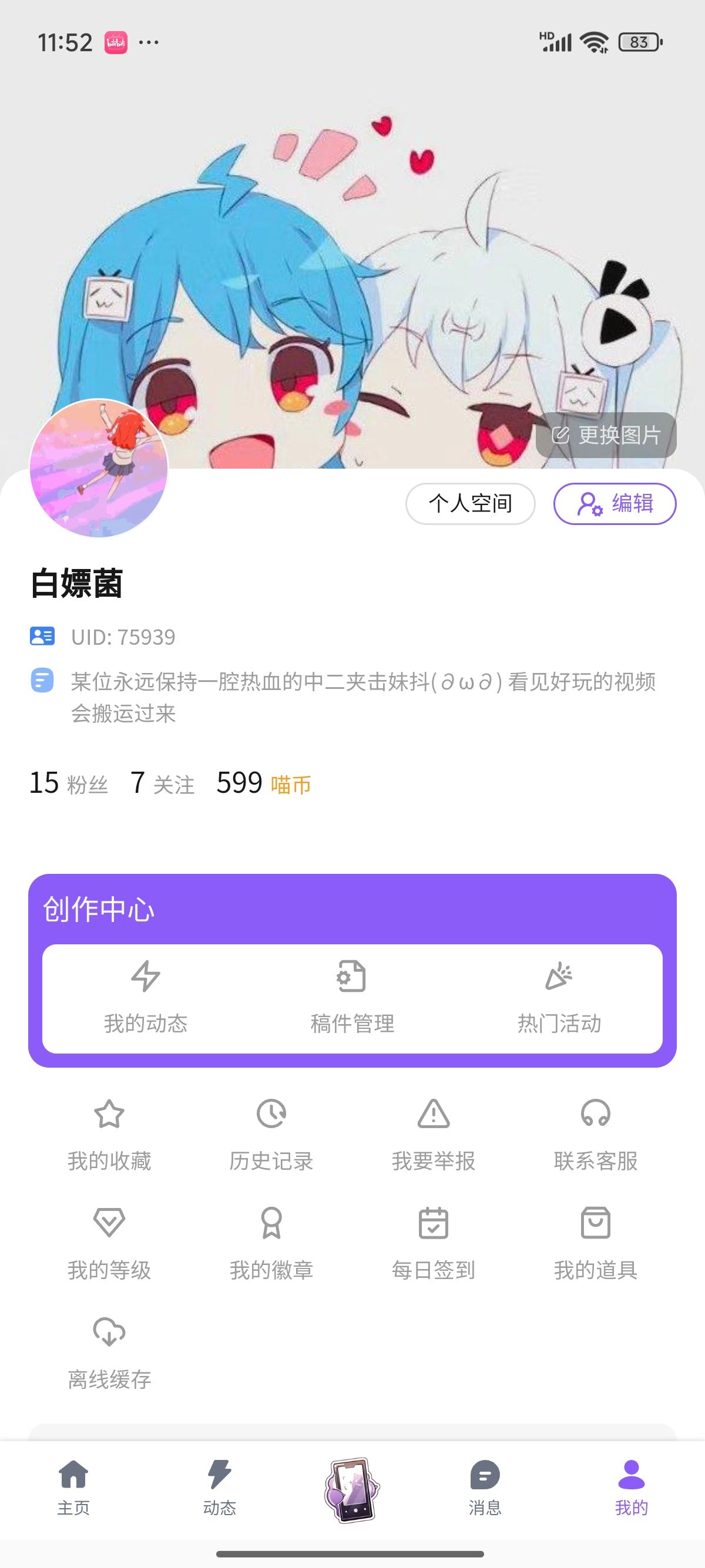Open 个人空间 personal space
Image resolution: width=705 pixels, height=1568 pixels.
pyautogui.click(x=470, y=503)
